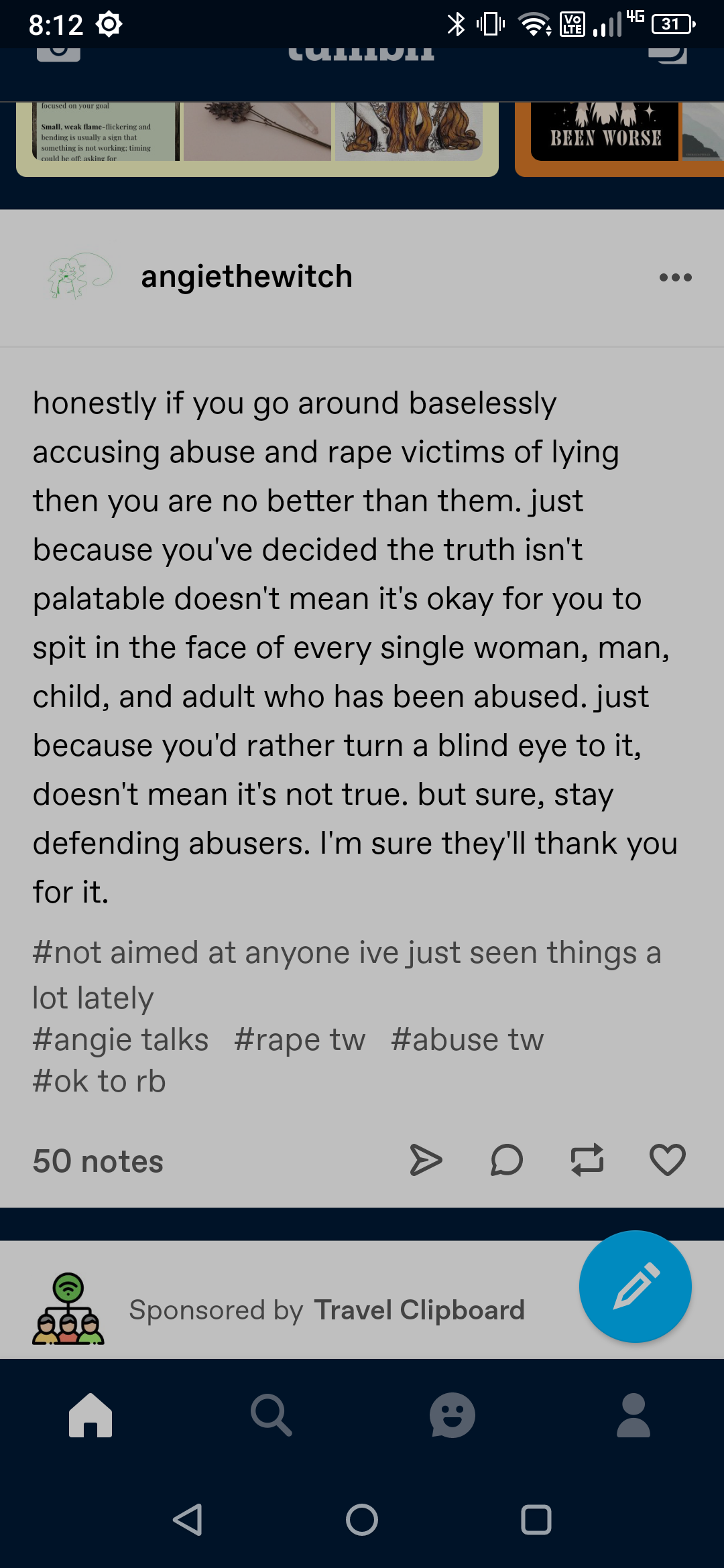Image resolution: width=724 pixels, height=1568 pixels.
Task: Open the post's three-dot options menu
Action: tap(675, 277)
